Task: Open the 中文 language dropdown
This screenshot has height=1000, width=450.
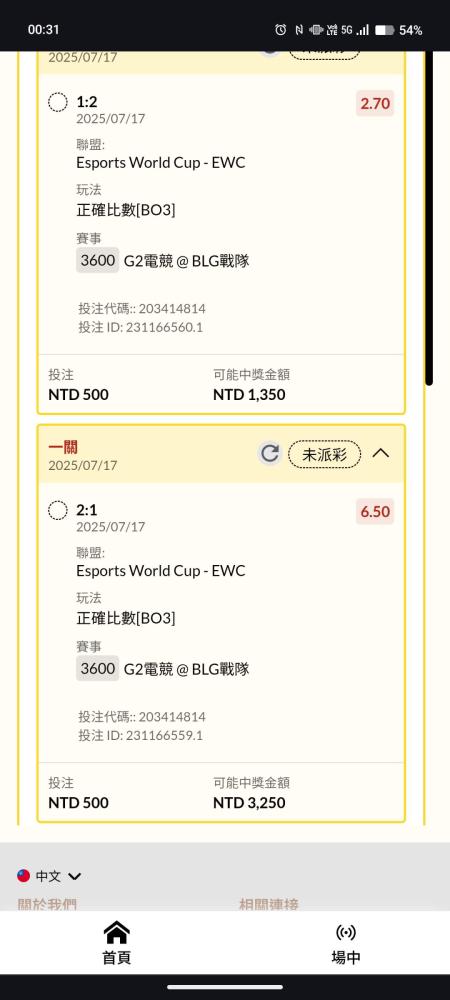Action: click(50, 876)
